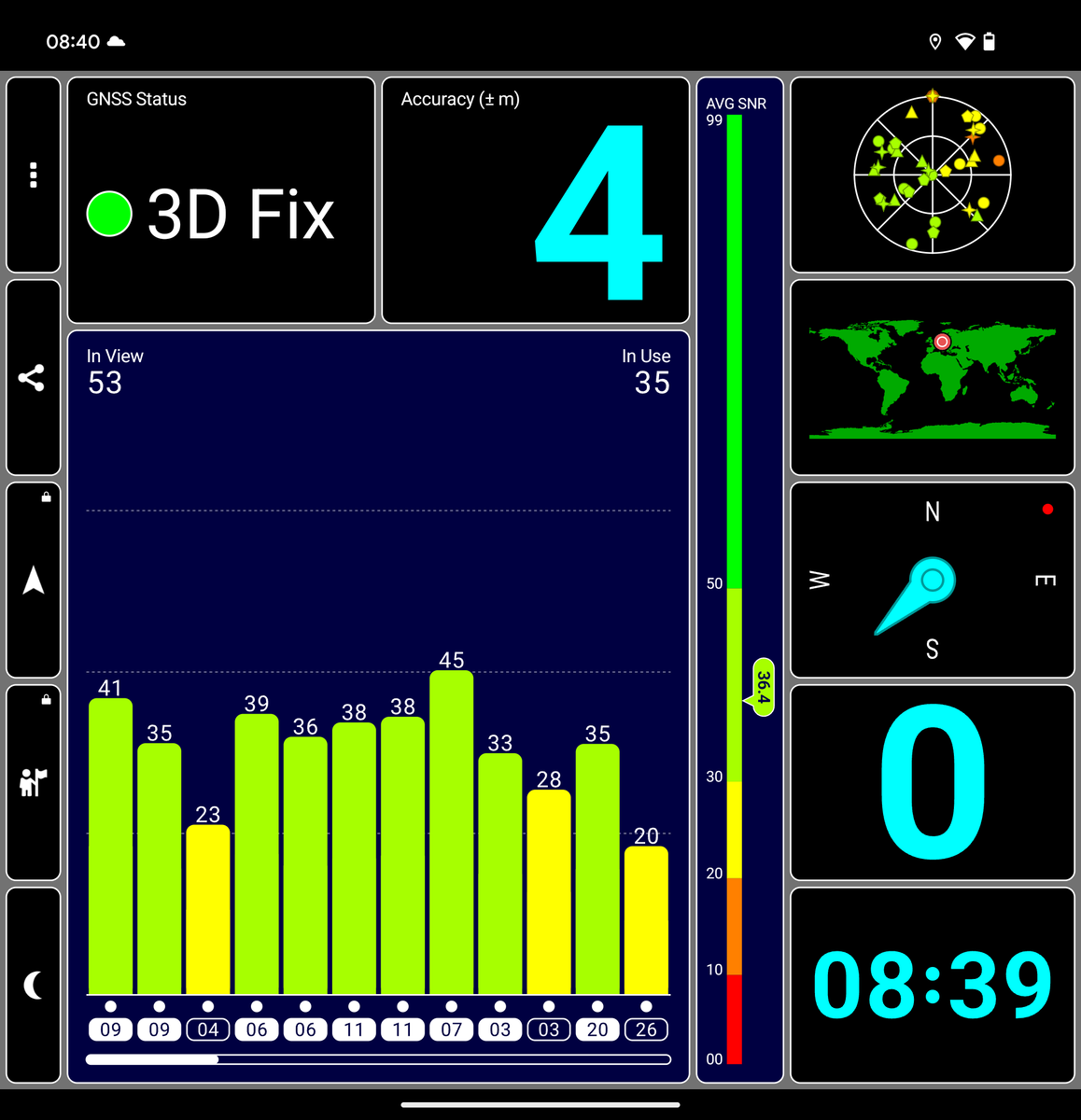Open the locked waypoint flag feature
This screenshot has height=1120, width=1081.
tap(34, 782)
